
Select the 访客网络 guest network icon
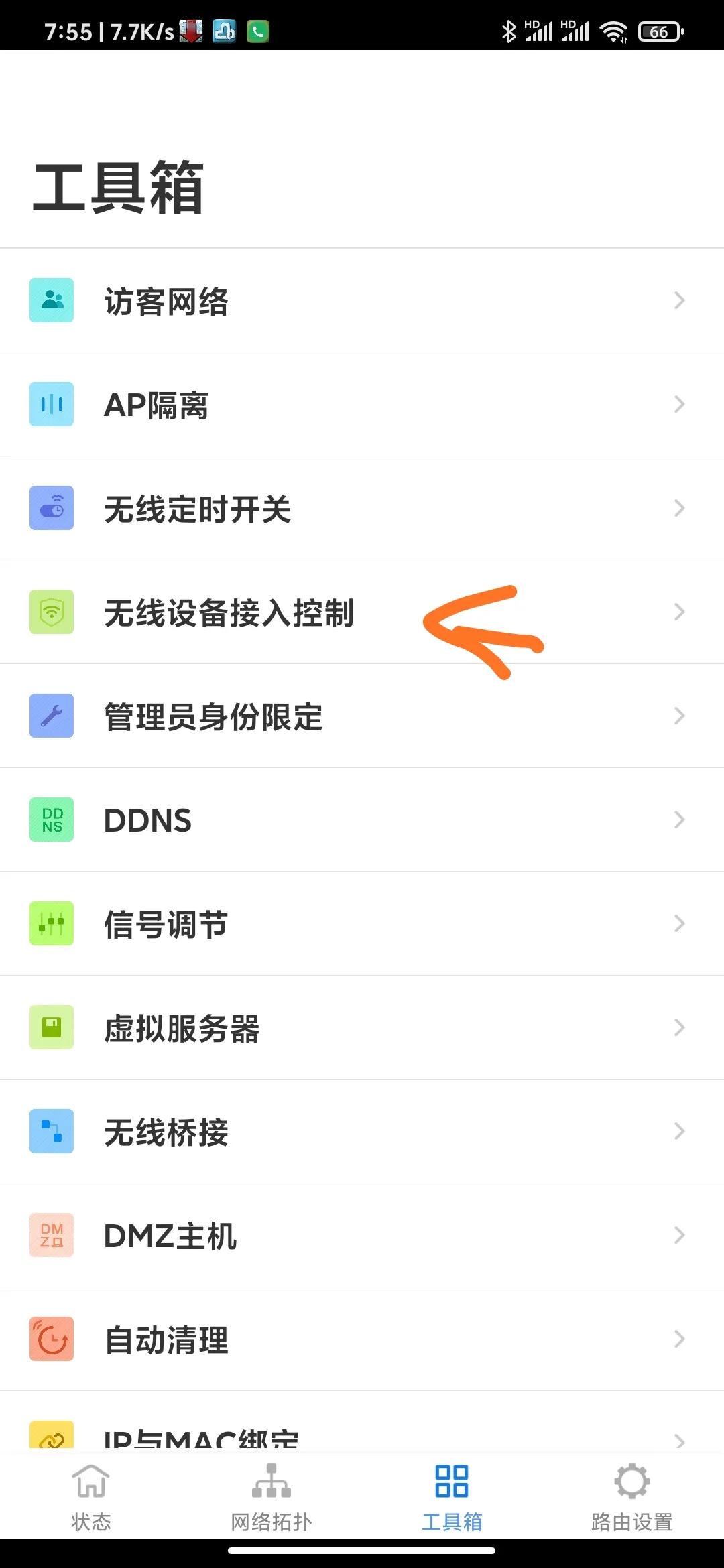coord(52,300)
